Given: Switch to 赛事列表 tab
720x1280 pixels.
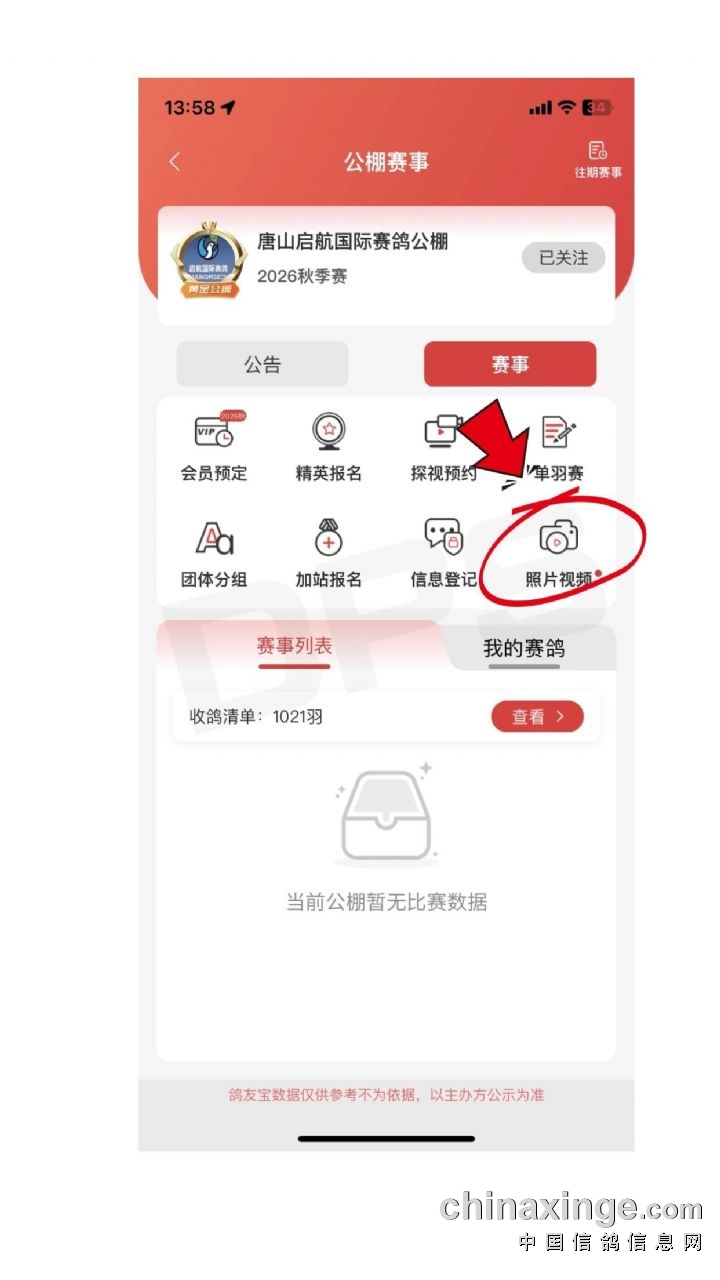Looking at the screenshot, I should point(294,646).
